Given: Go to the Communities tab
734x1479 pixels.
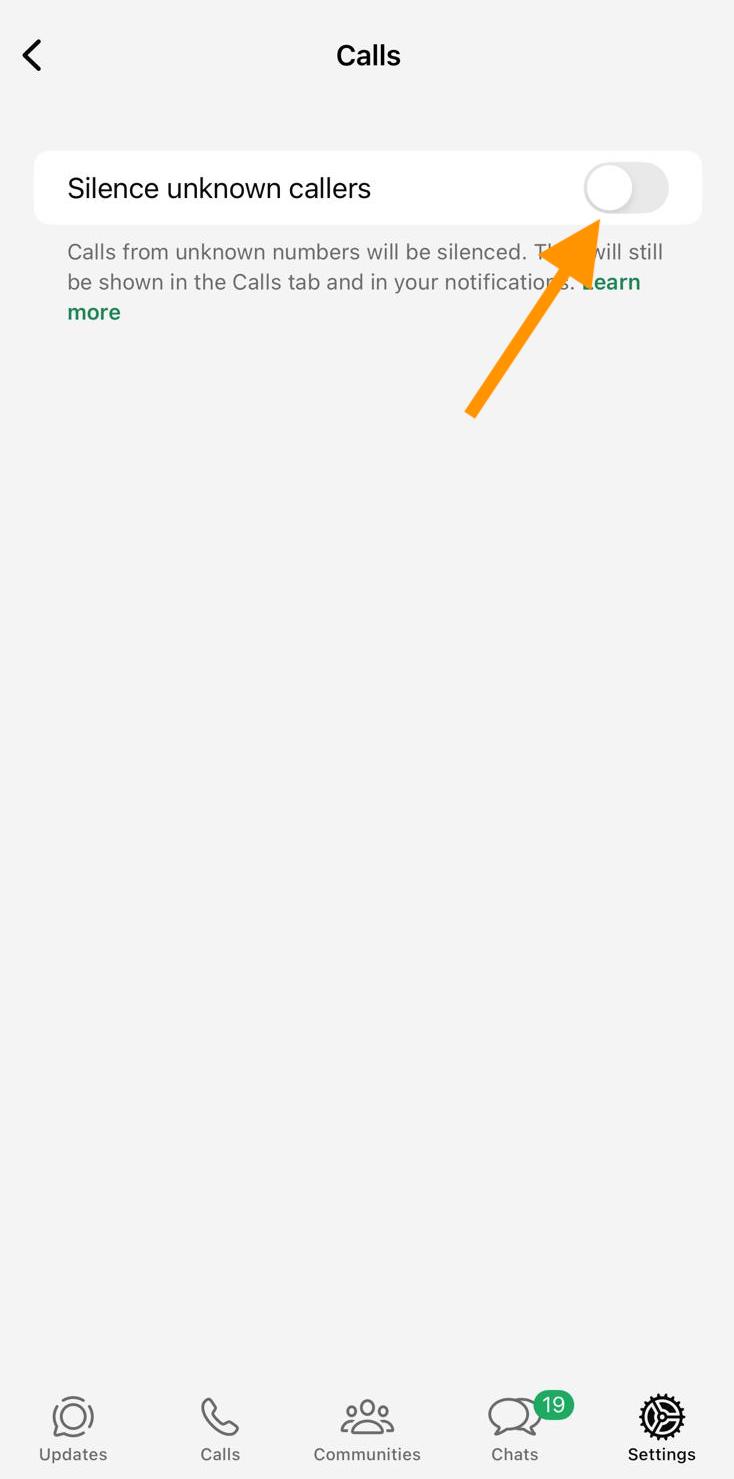Looking at the screenshot, I should point(367,1430).
